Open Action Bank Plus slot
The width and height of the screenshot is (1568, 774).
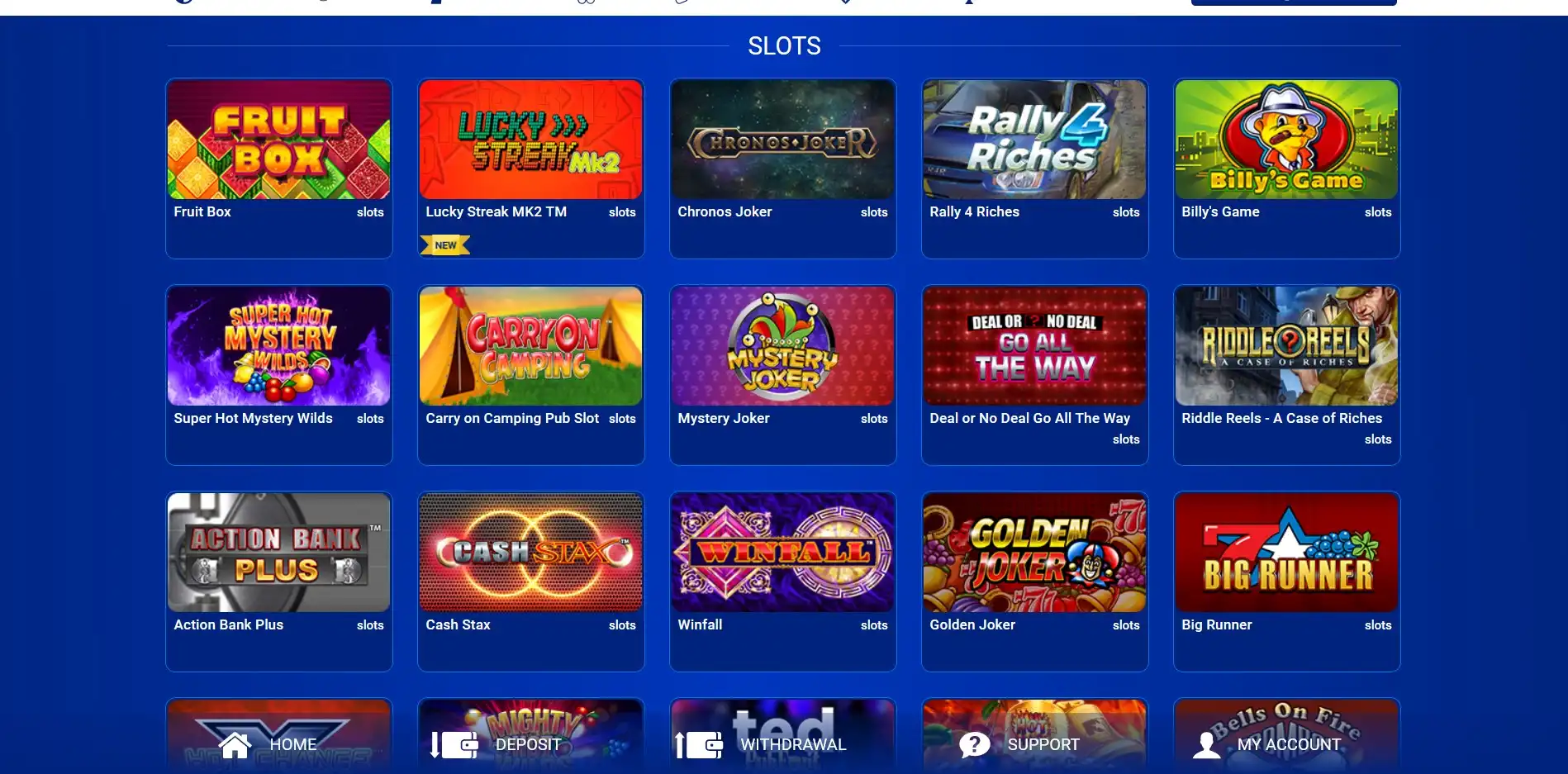(x=278, y=553)
